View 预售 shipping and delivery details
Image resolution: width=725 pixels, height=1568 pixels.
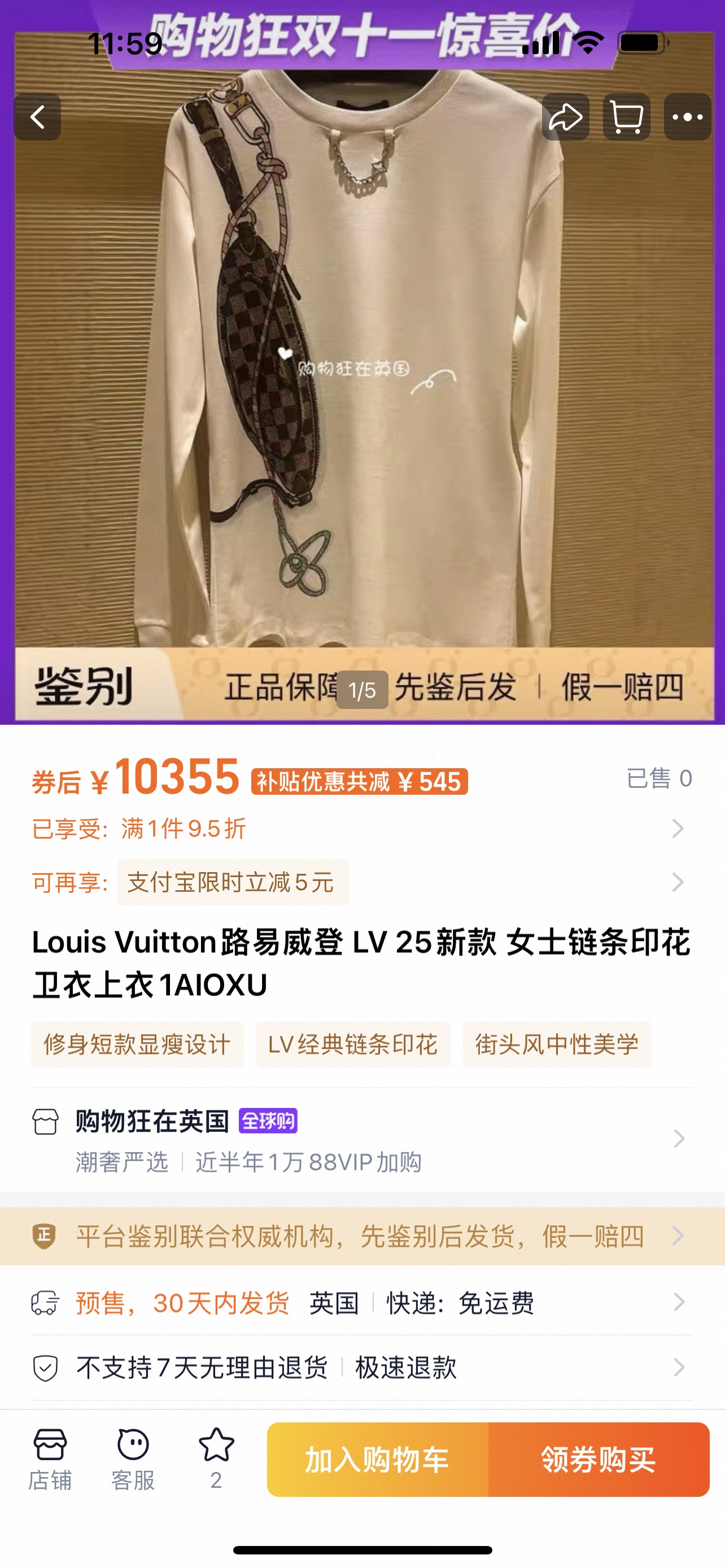point(359,1303)
